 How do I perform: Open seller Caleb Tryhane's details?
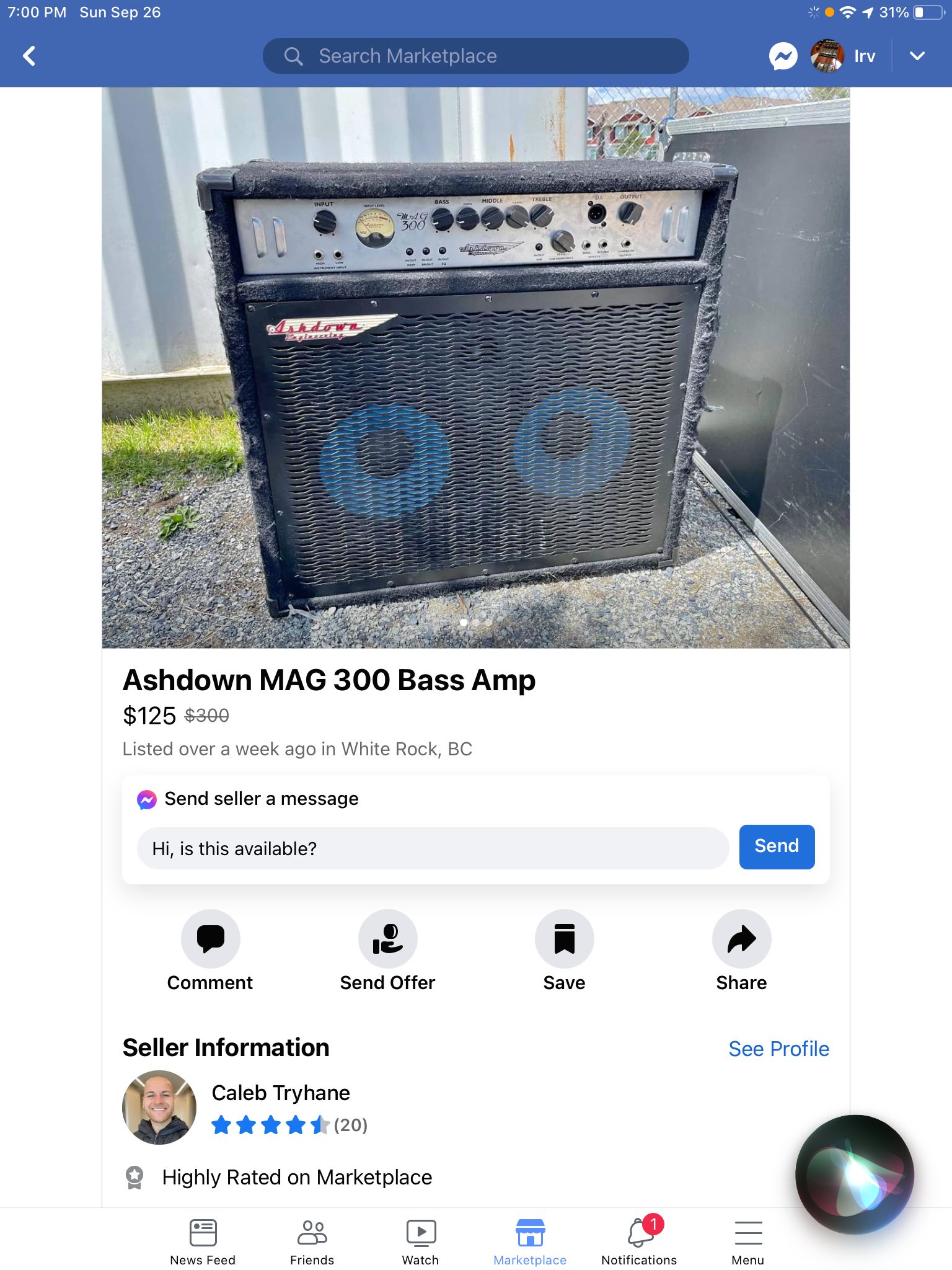[281, 1093]
